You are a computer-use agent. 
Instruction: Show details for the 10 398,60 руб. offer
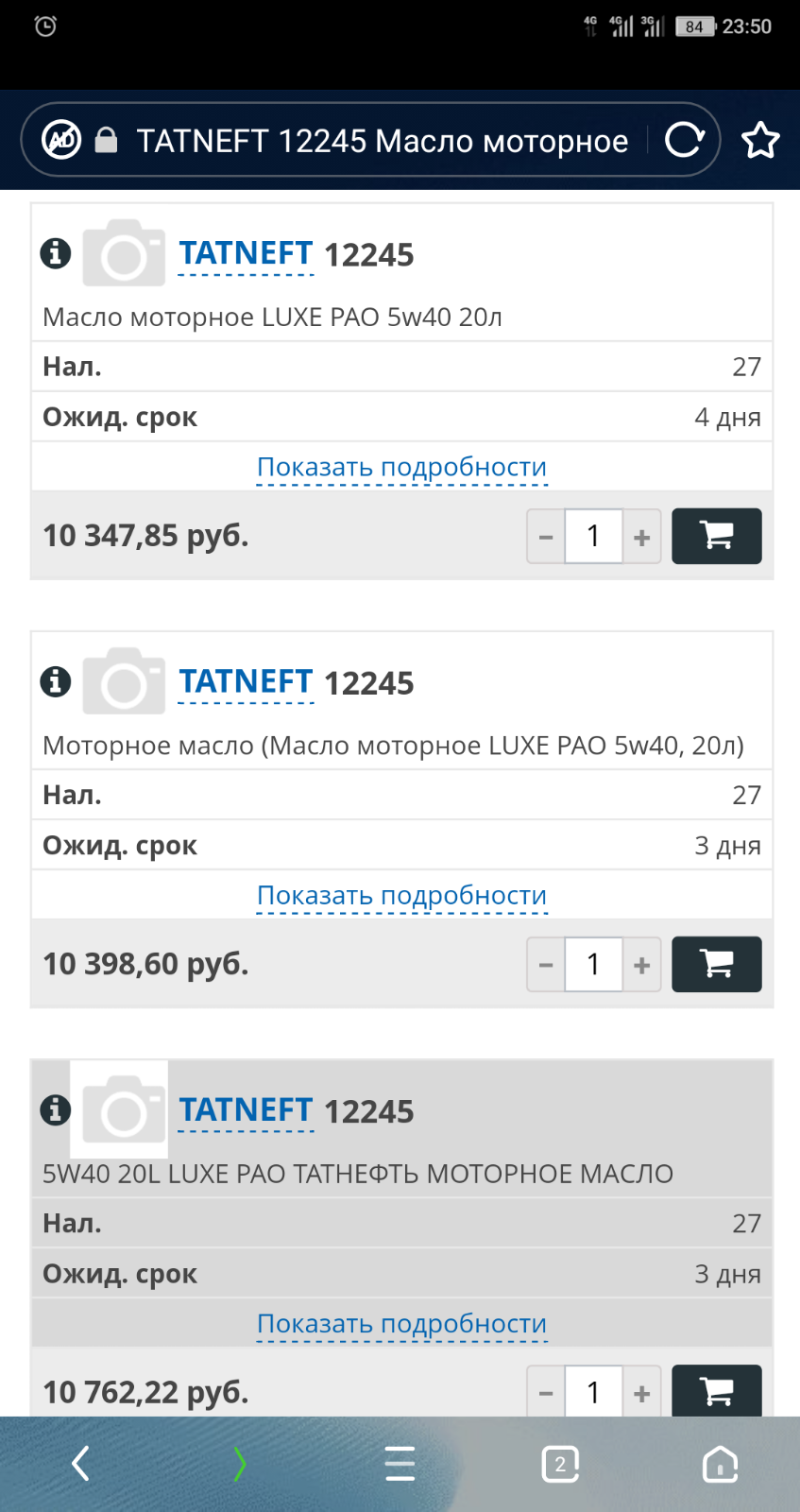coord(402,895)
